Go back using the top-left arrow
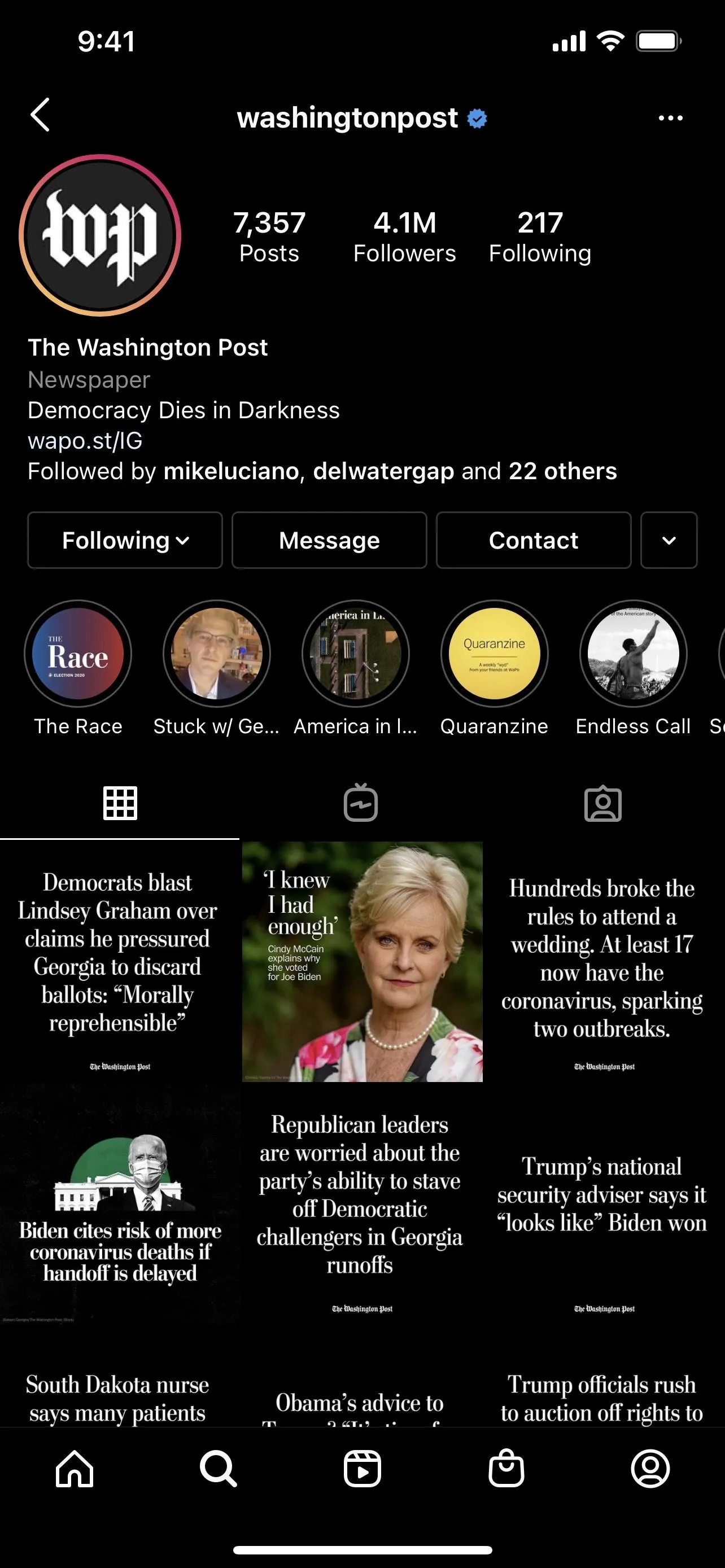The width and height of the screenshot is (725, 1568). [x=40, y=115]
